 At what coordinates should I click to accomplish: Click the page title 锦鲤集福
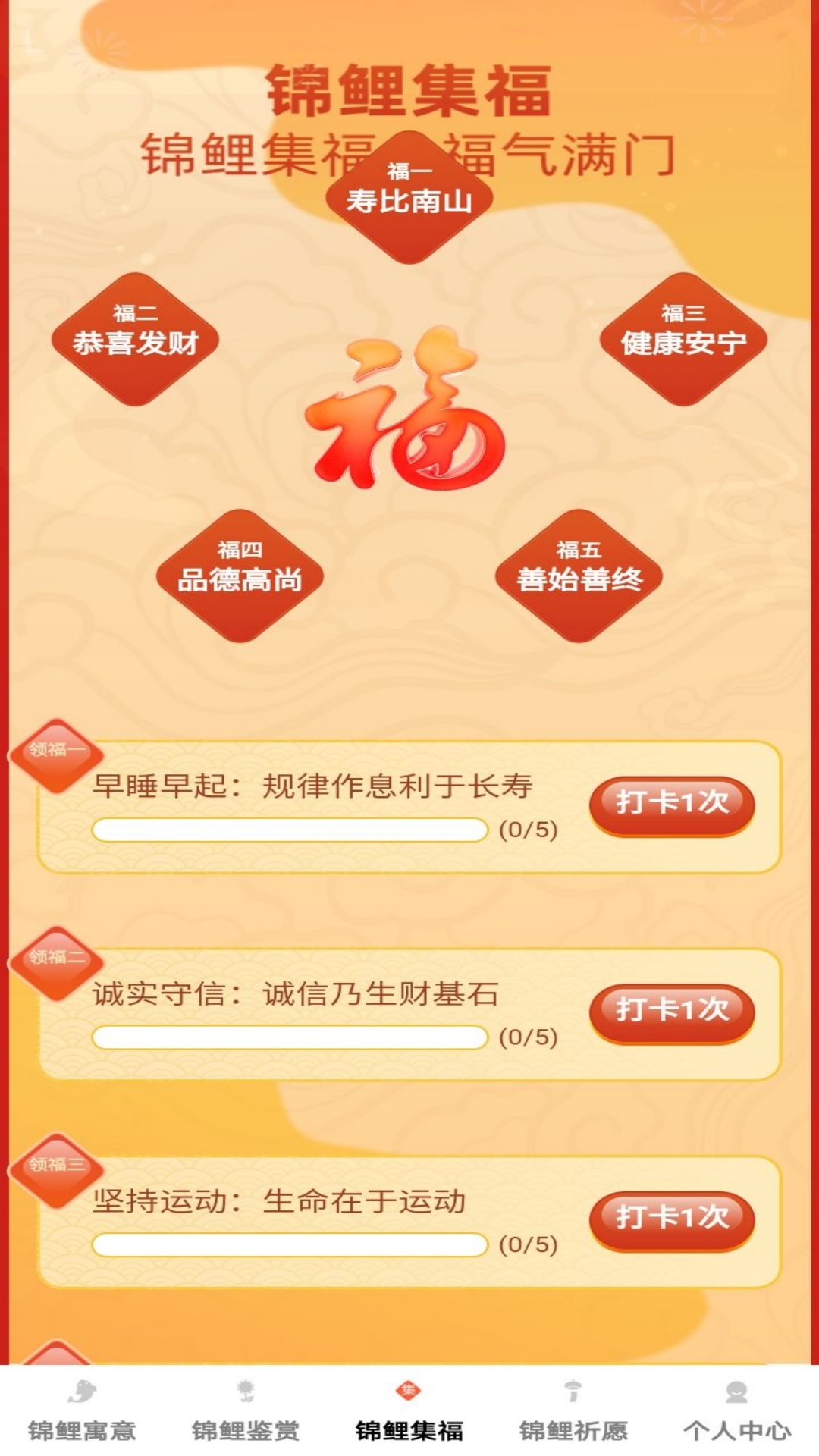(x=409, y=91)
